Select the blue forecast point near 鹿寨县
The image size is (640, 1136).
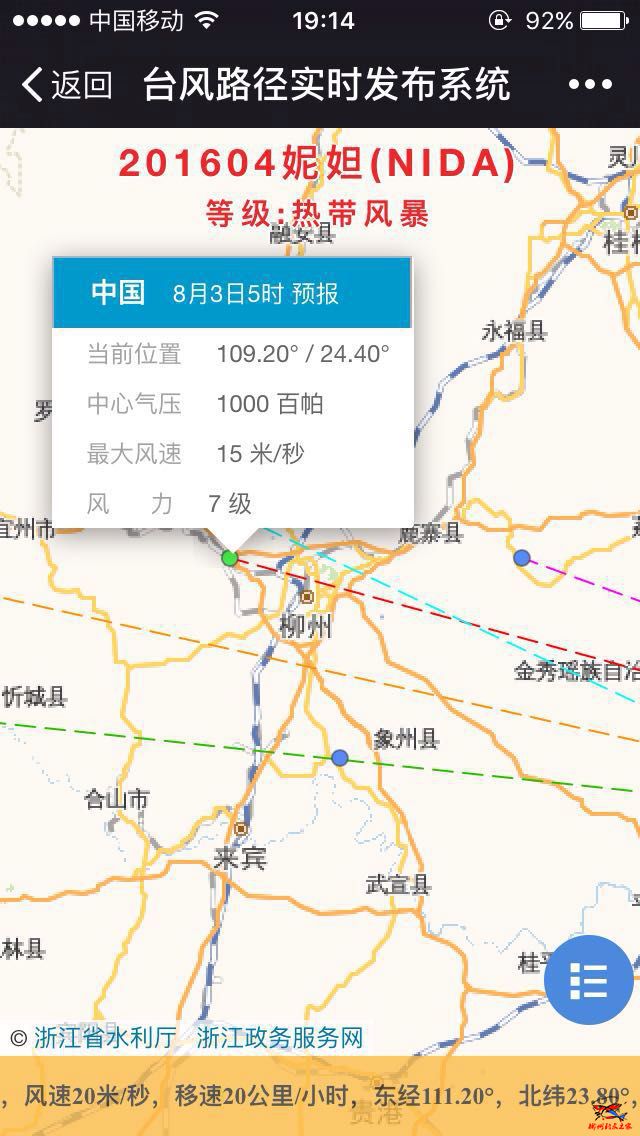(x=521, y=558)
